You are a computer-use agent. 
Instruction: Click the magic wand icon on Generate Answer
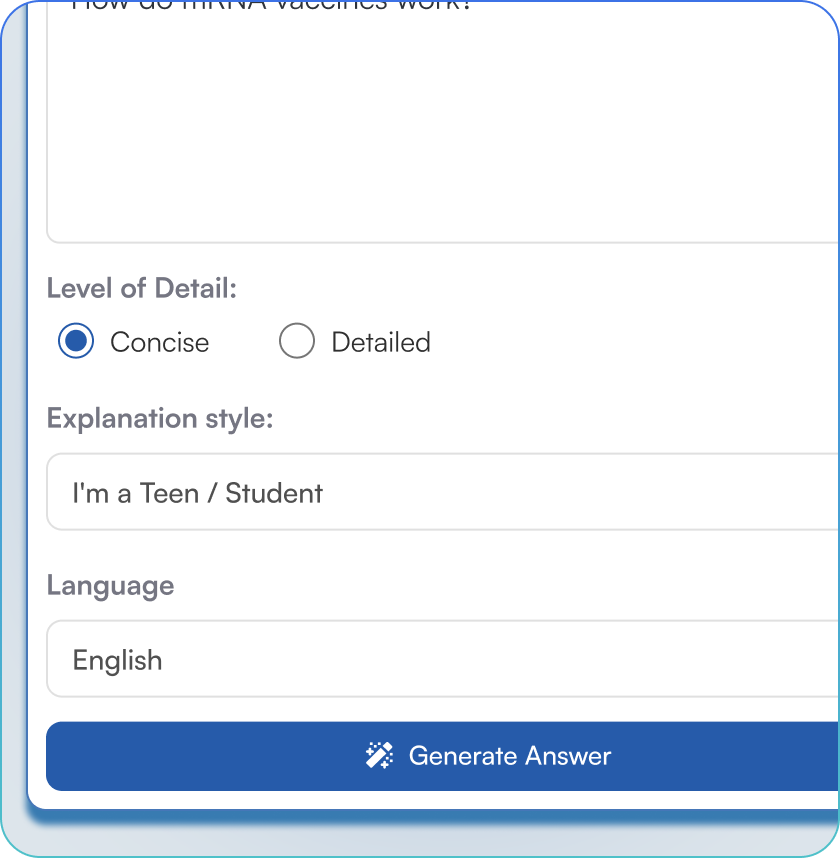coord(378,756)
